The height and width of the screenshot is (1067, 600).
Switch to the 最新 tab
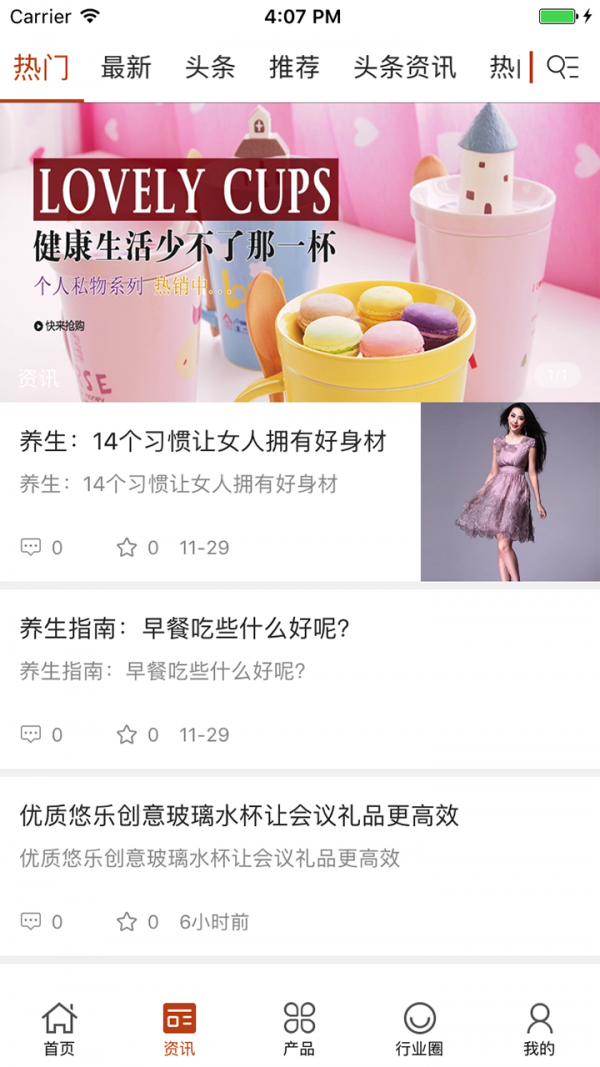126,68
